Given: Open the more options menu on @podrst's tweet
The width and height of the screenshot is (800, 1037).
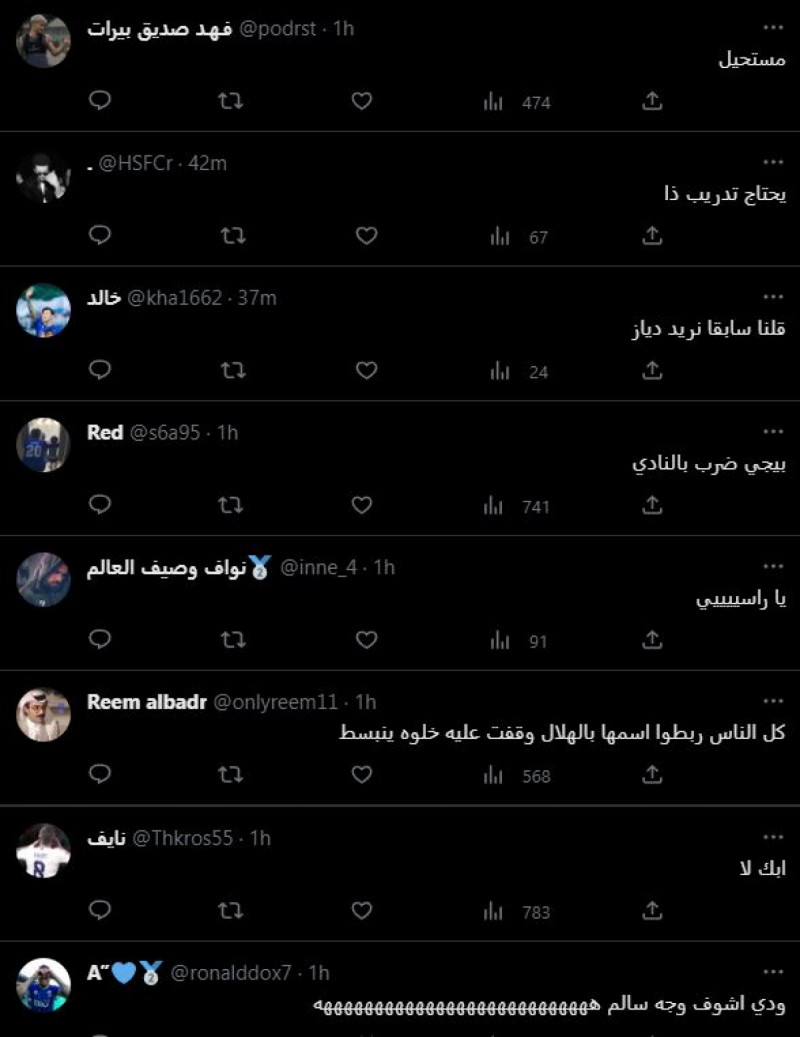Looking at the screenshot, I should [772, 25].
